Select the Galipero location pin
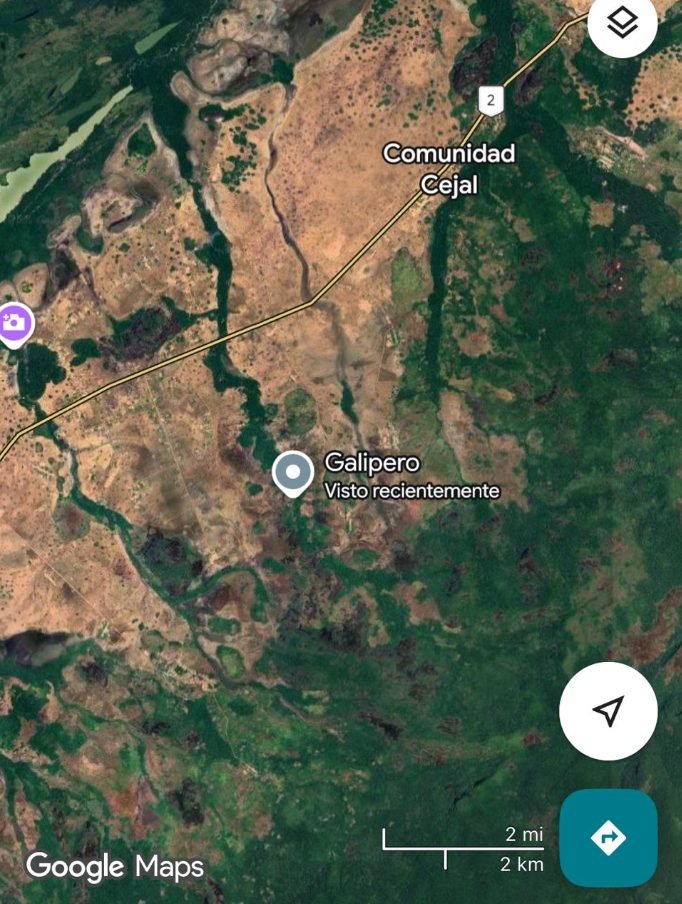This screenshot has height=904, width=682. coord(293,473)
